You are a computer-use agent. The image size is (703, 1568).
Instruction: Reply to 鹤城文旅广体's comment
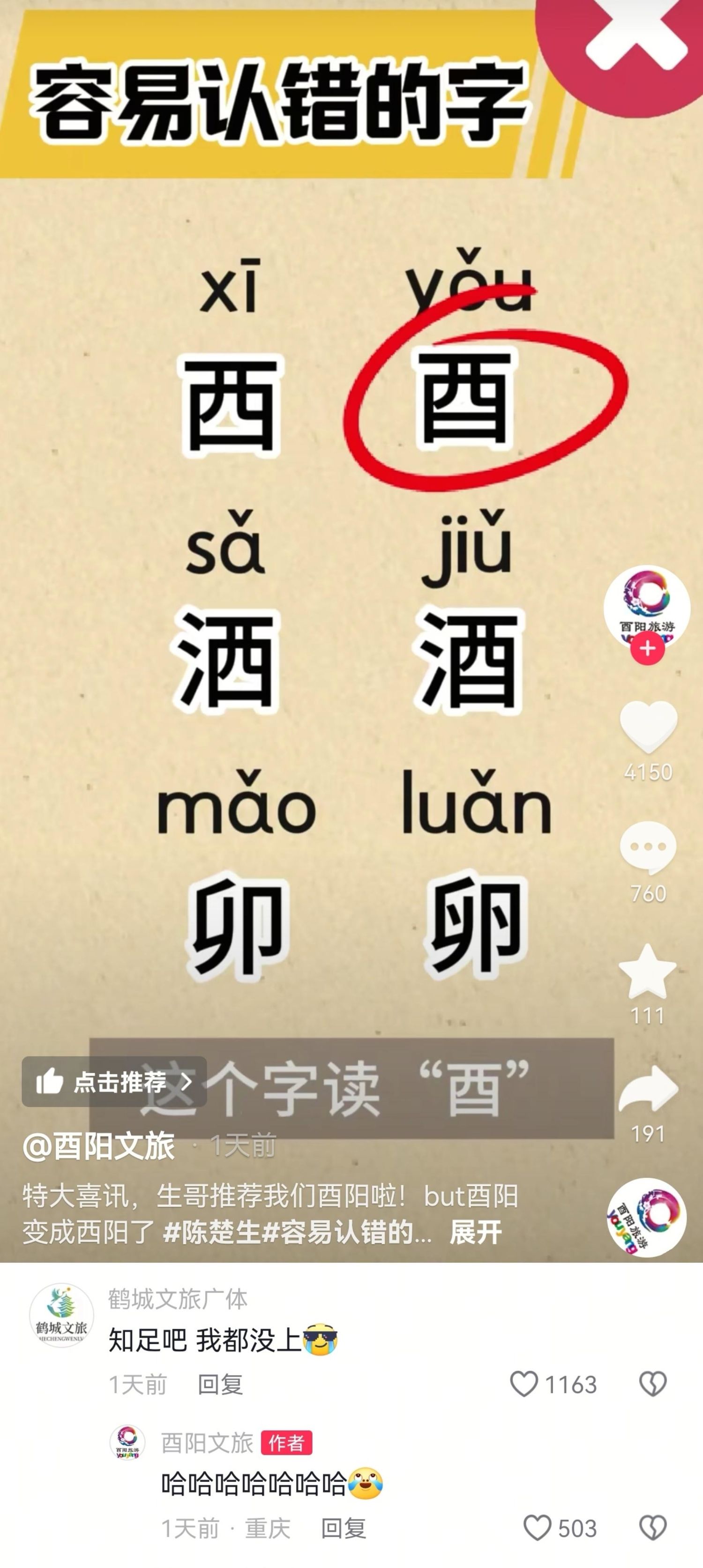pos(220,1384)
